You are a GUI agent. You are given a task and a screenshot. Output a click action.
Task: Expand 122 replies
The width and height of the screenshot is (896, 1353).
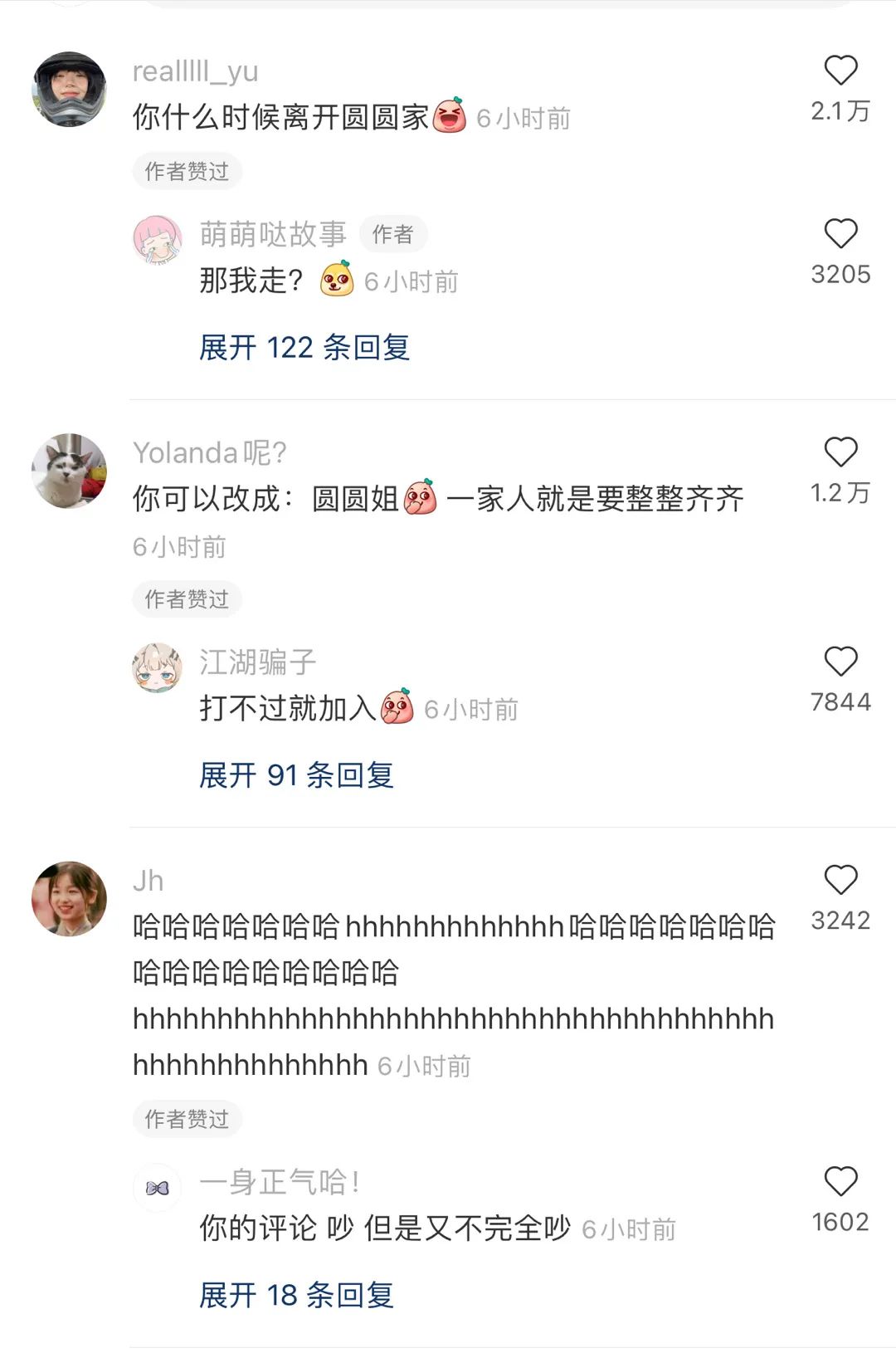304,347
